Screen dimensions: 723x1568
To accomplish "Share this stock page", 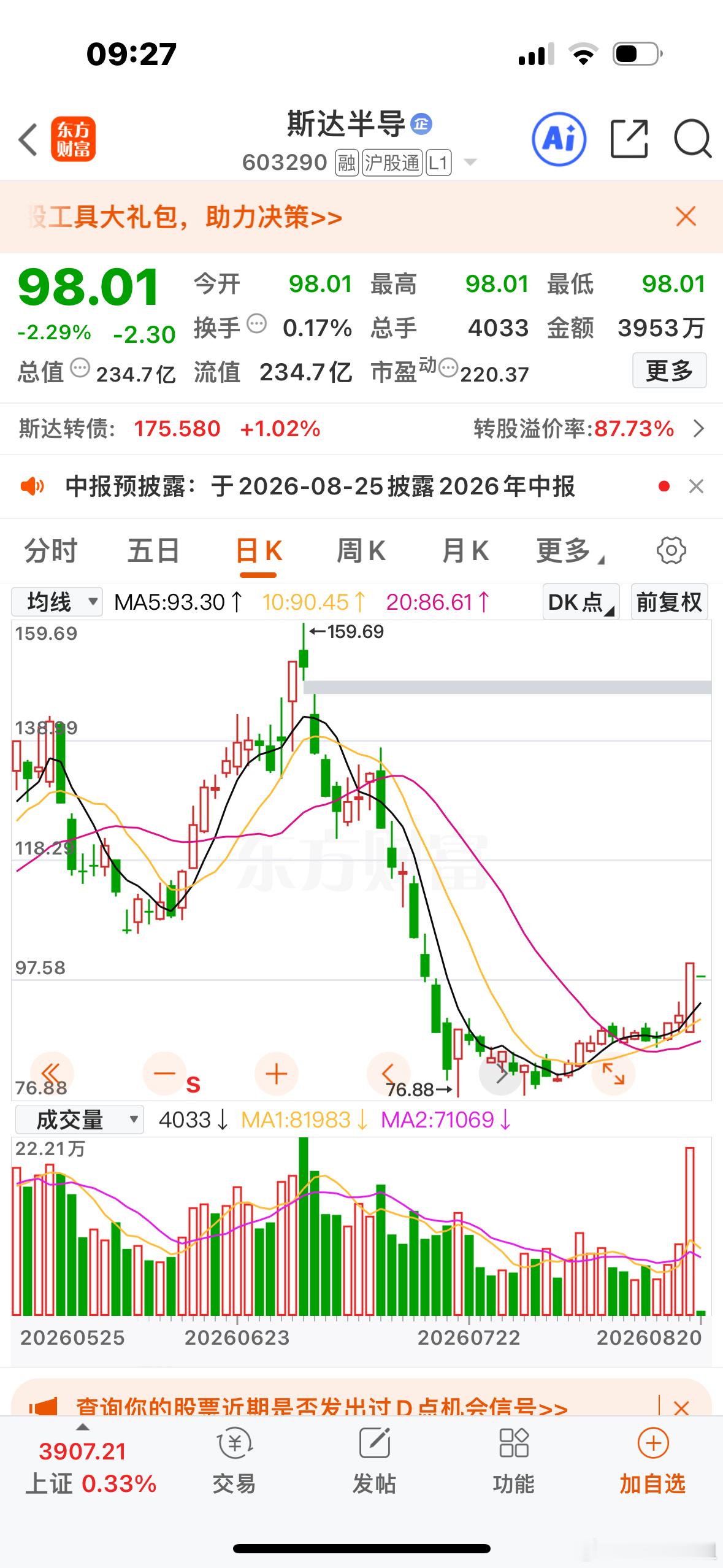I will [x=629, y=139].
